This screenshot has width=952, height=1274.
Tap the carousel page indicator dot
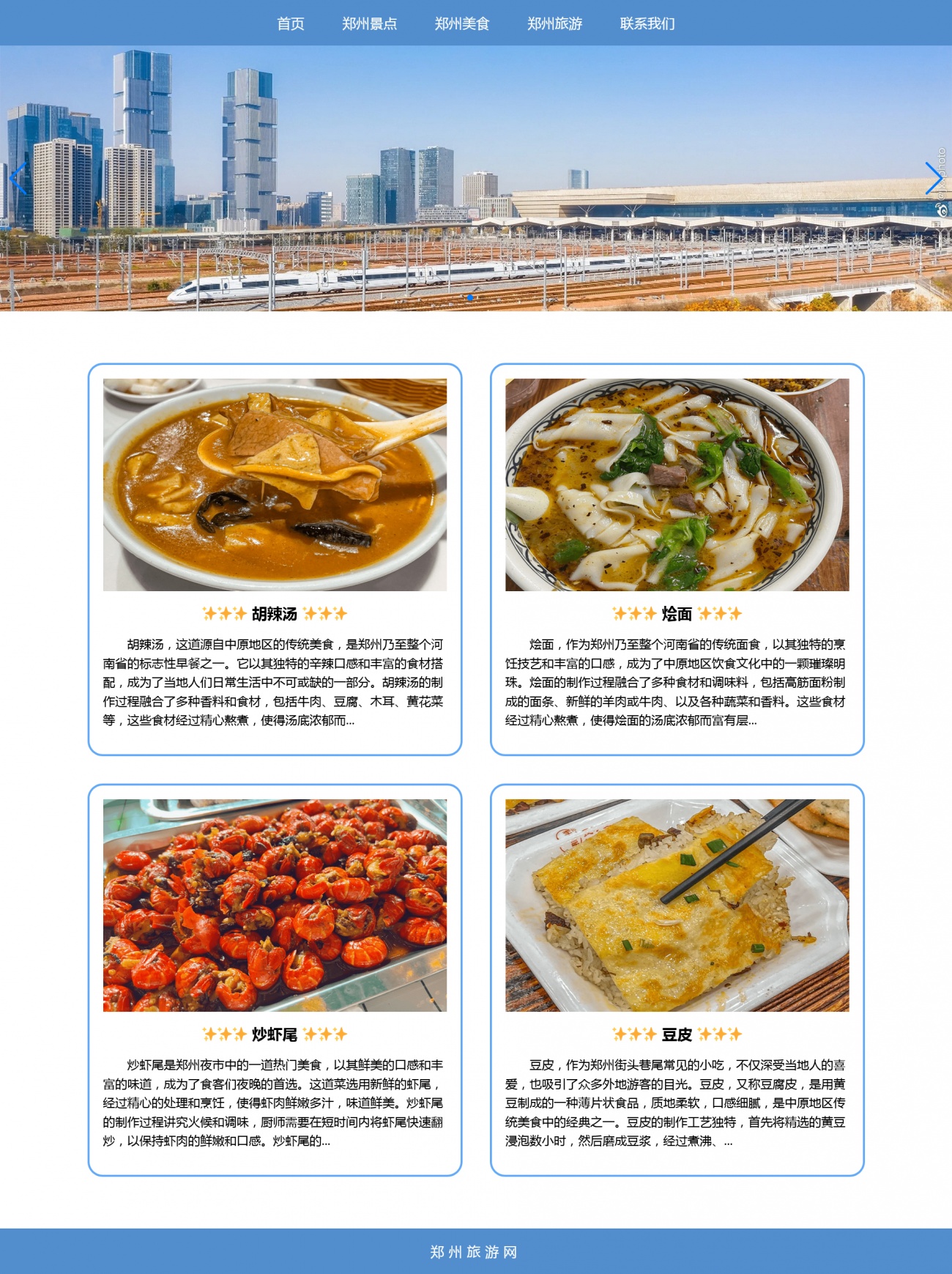(469, 297)
